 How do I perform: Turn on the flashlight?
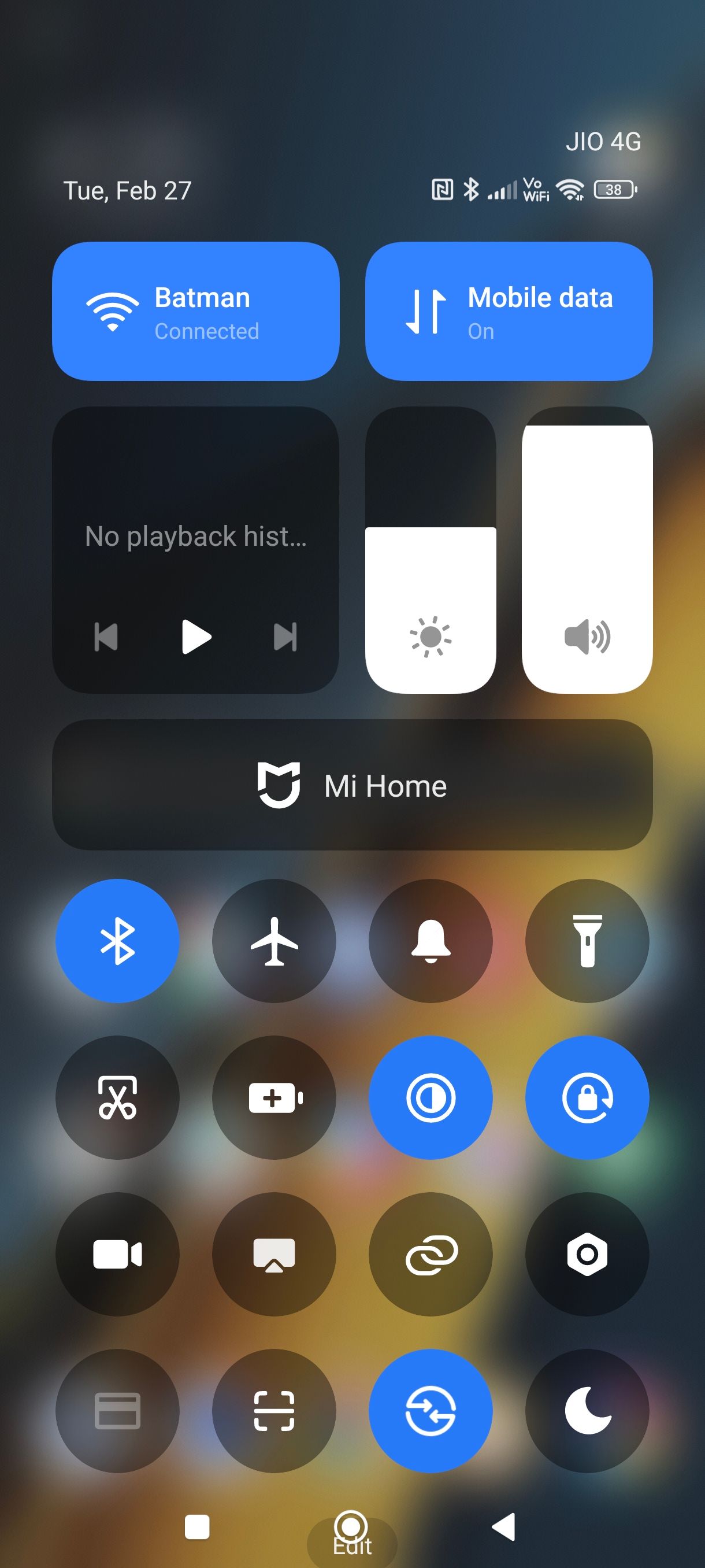pos(587,941)
